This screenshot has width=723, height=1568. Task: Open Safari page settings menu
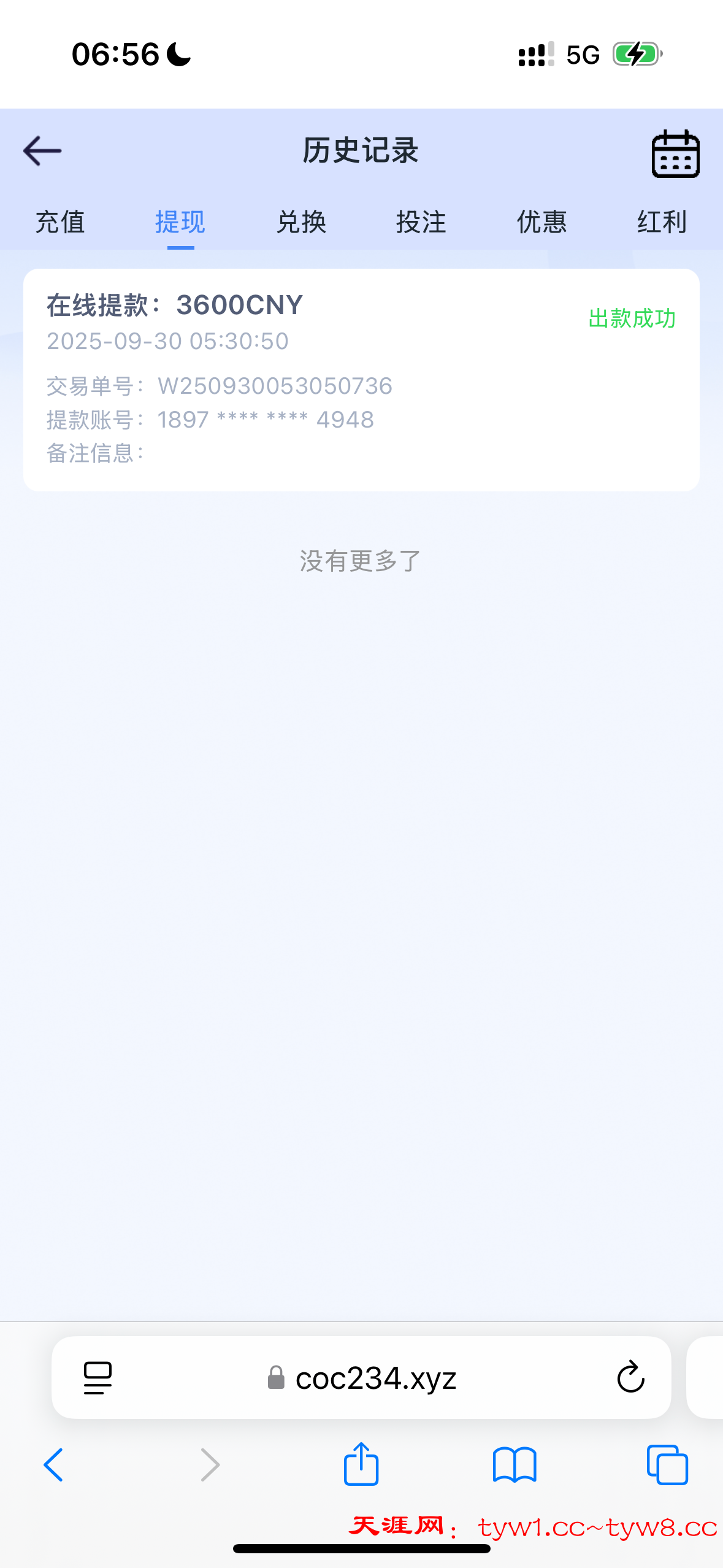coord(98,1378)
